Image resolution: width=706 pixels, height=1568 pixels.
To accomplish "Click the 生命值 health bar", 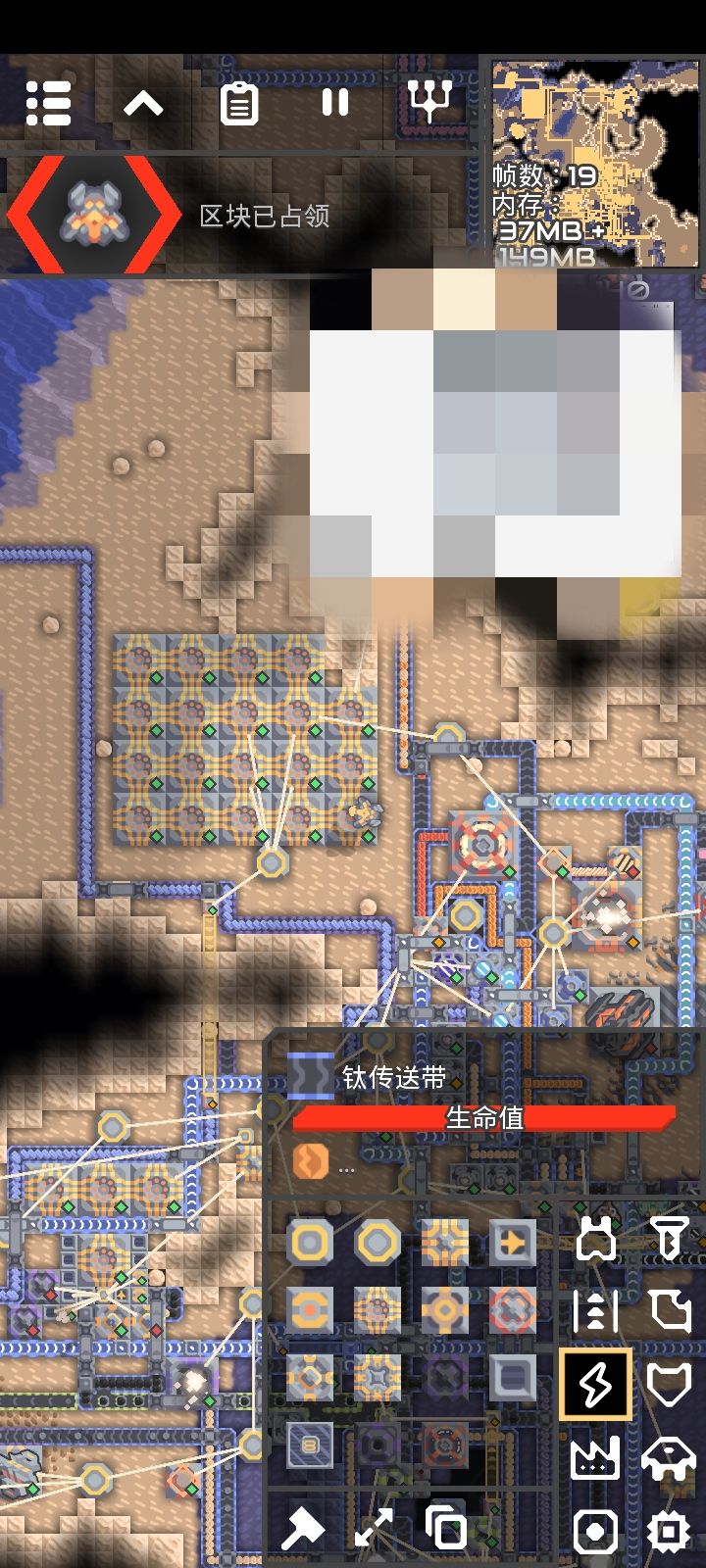I will (485, 1117).
